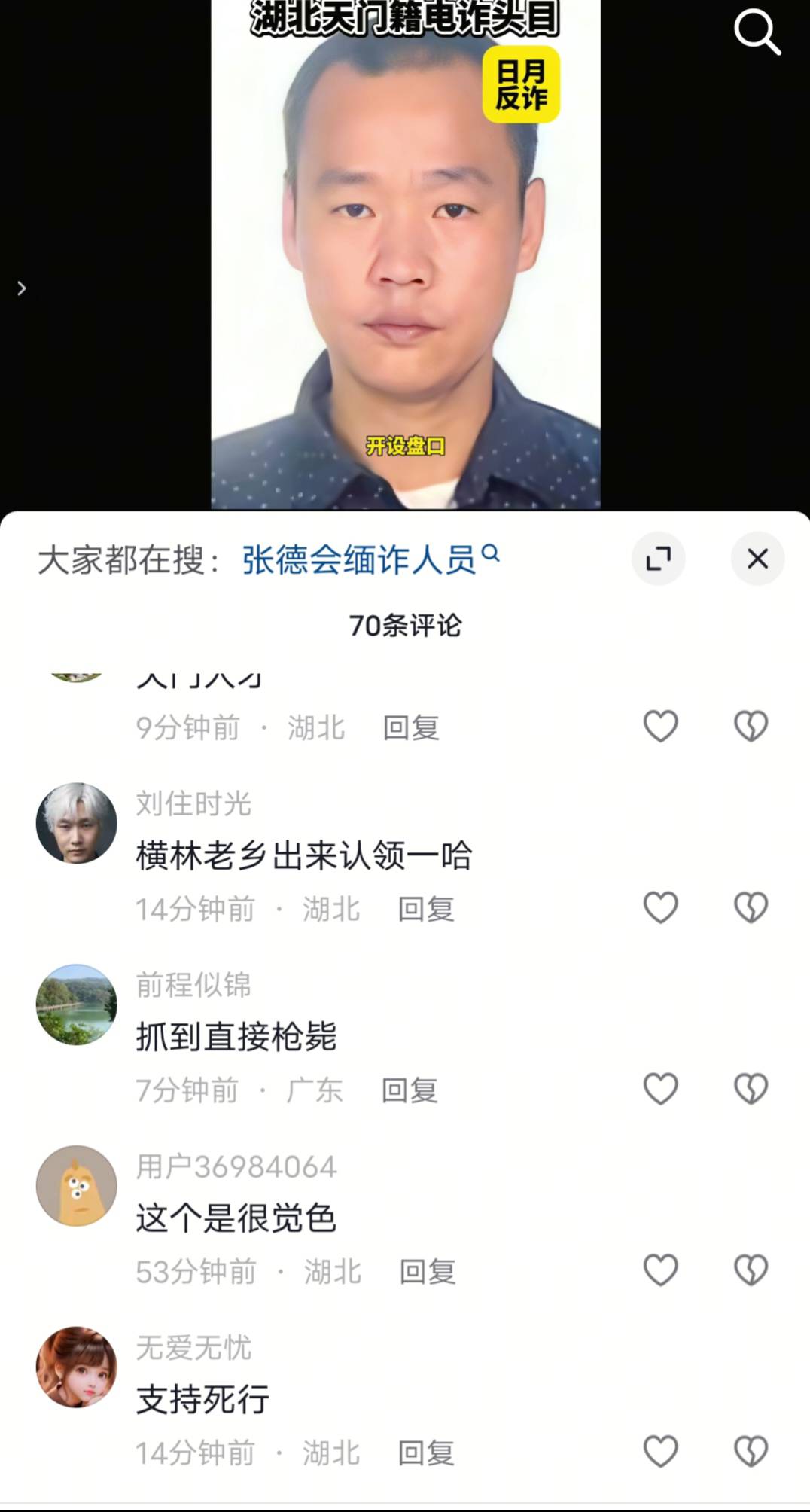The height and width of the screenshot is (1512, 810).
Task: Dislike 刘住时光's comment
Action: point(751,907)
